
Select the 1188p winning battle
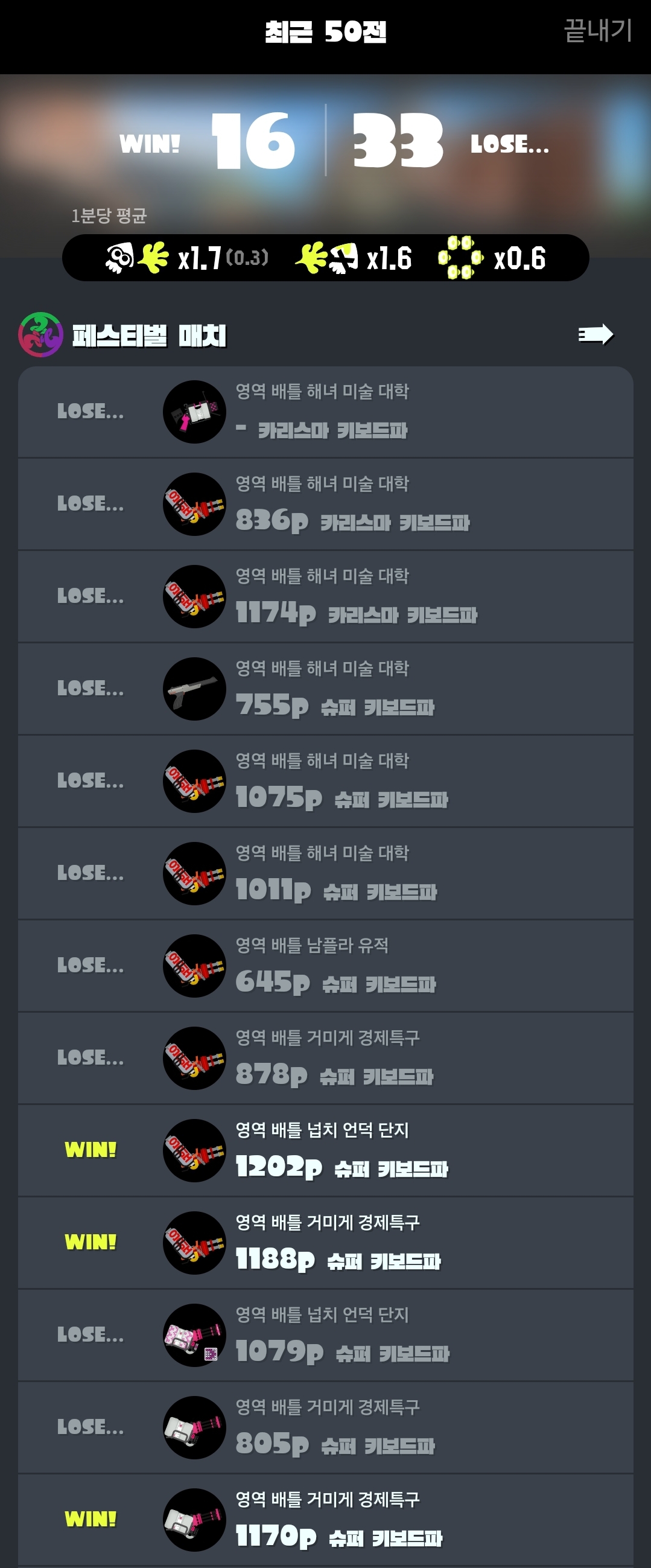pos(326,1243)
